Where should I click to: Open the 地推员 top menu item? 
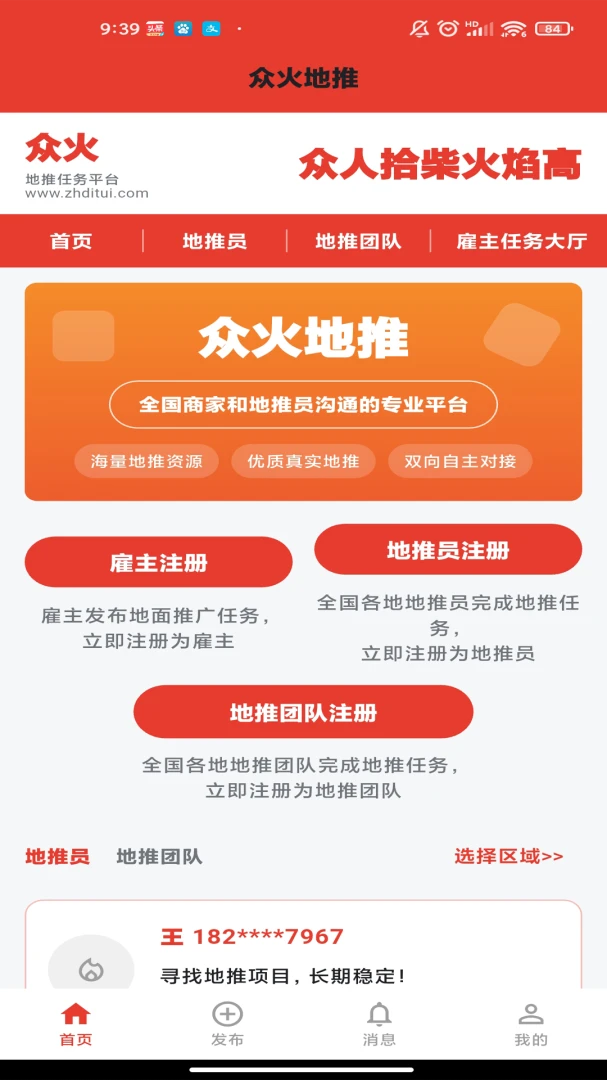[x=214, y=241]
